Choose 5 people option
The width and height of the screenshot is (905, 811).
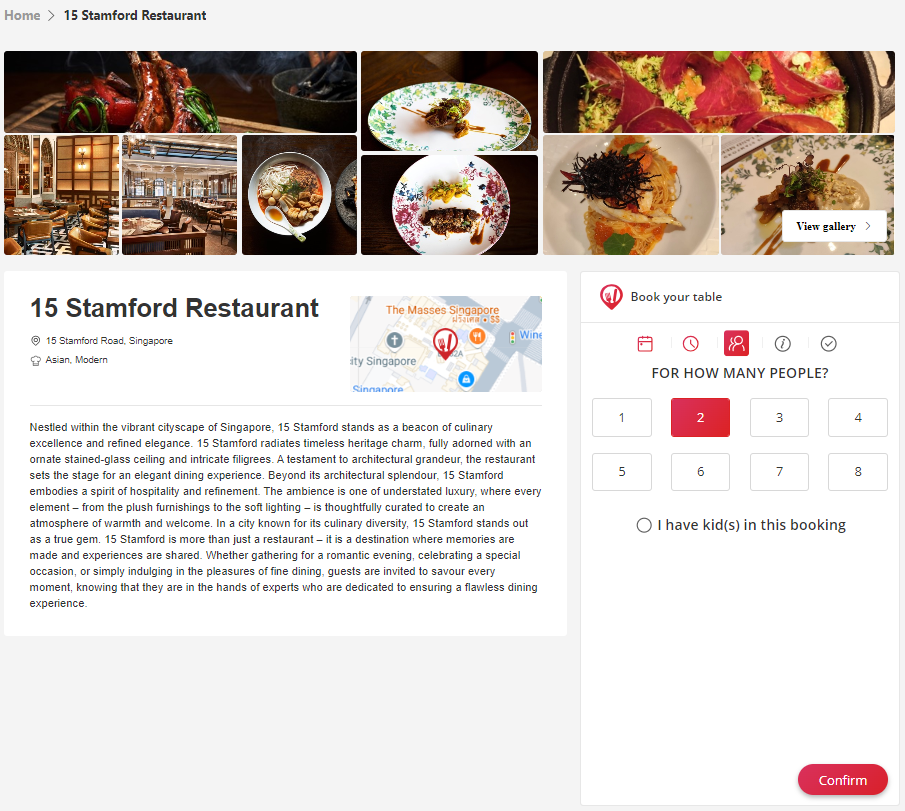pos(622,472)
